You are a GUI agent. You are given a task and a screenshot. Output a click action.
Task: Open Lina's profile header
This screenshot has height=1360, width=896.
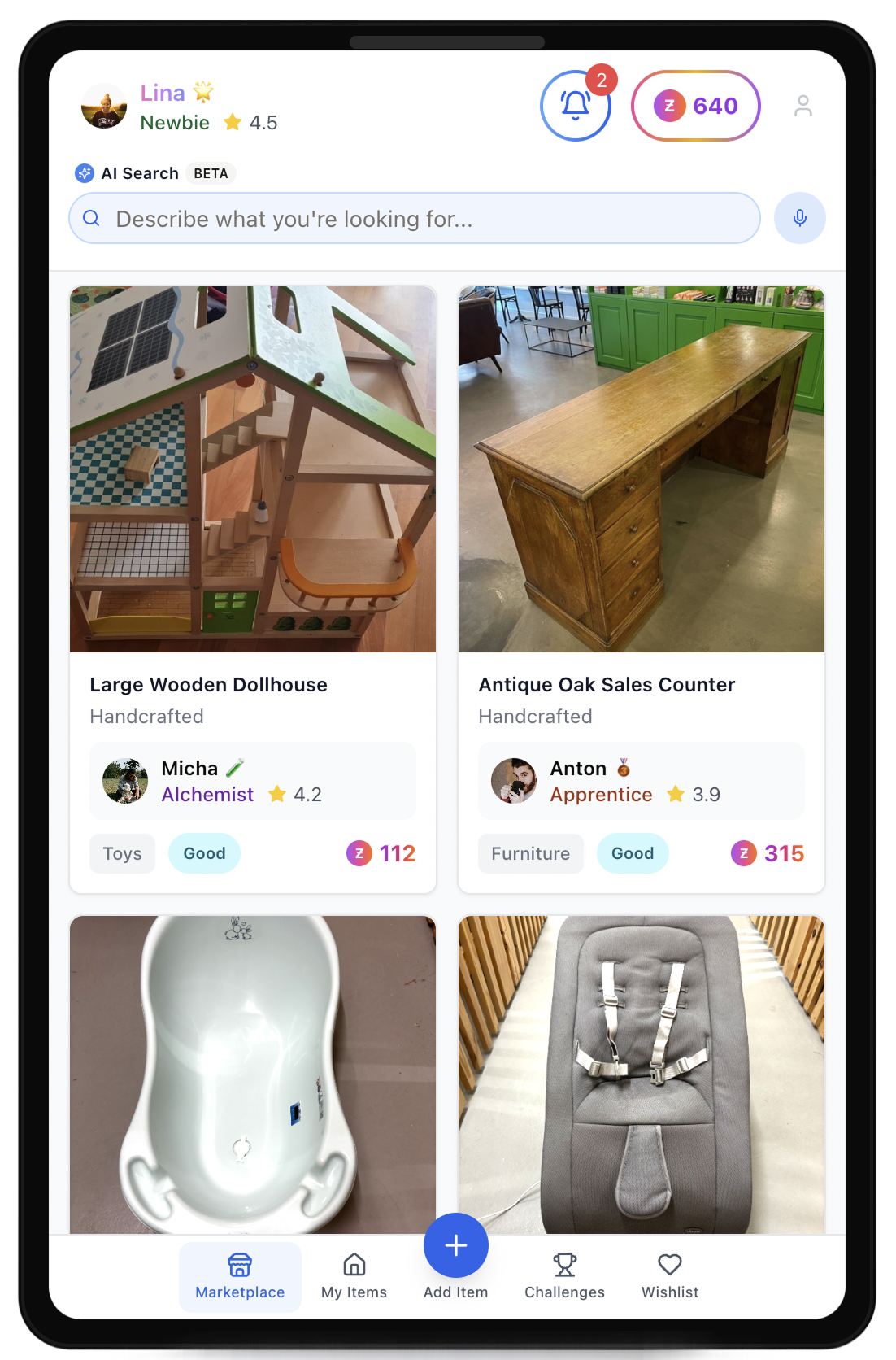(179, 107)
